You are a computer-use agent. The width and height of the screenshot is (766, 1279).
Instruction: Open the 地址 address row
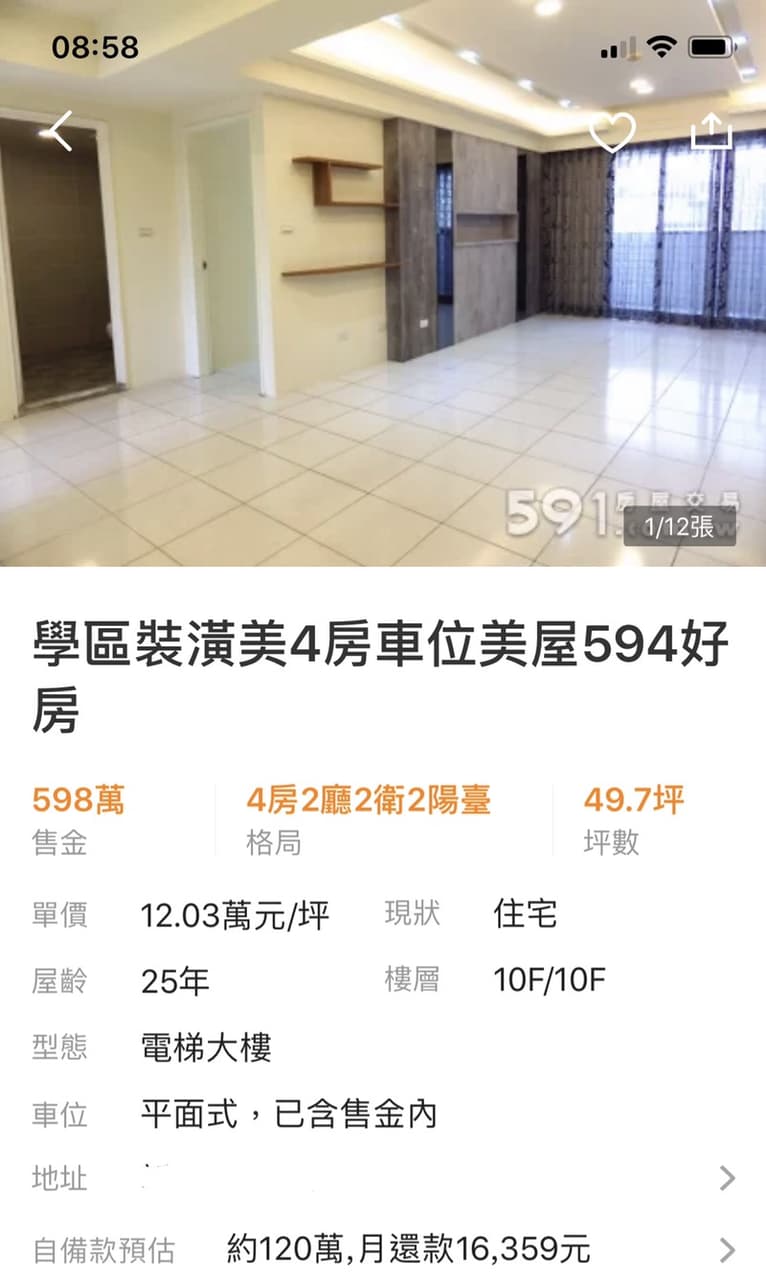(383, 1178)
